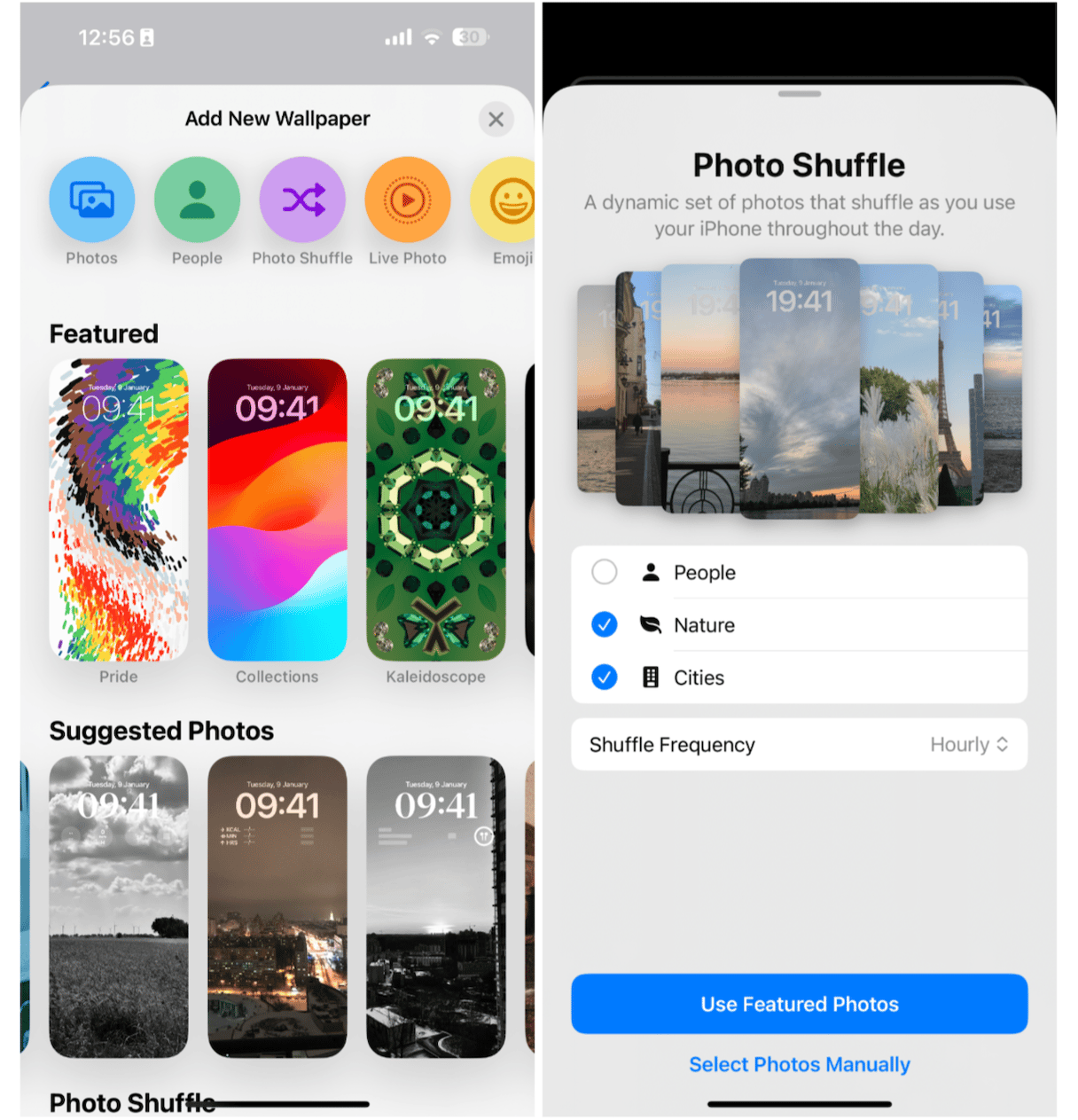The height and width of the screenshot is (1120, 1078).
Task: Choose the Photos wallpaper option
Action: tap(92, 200)
